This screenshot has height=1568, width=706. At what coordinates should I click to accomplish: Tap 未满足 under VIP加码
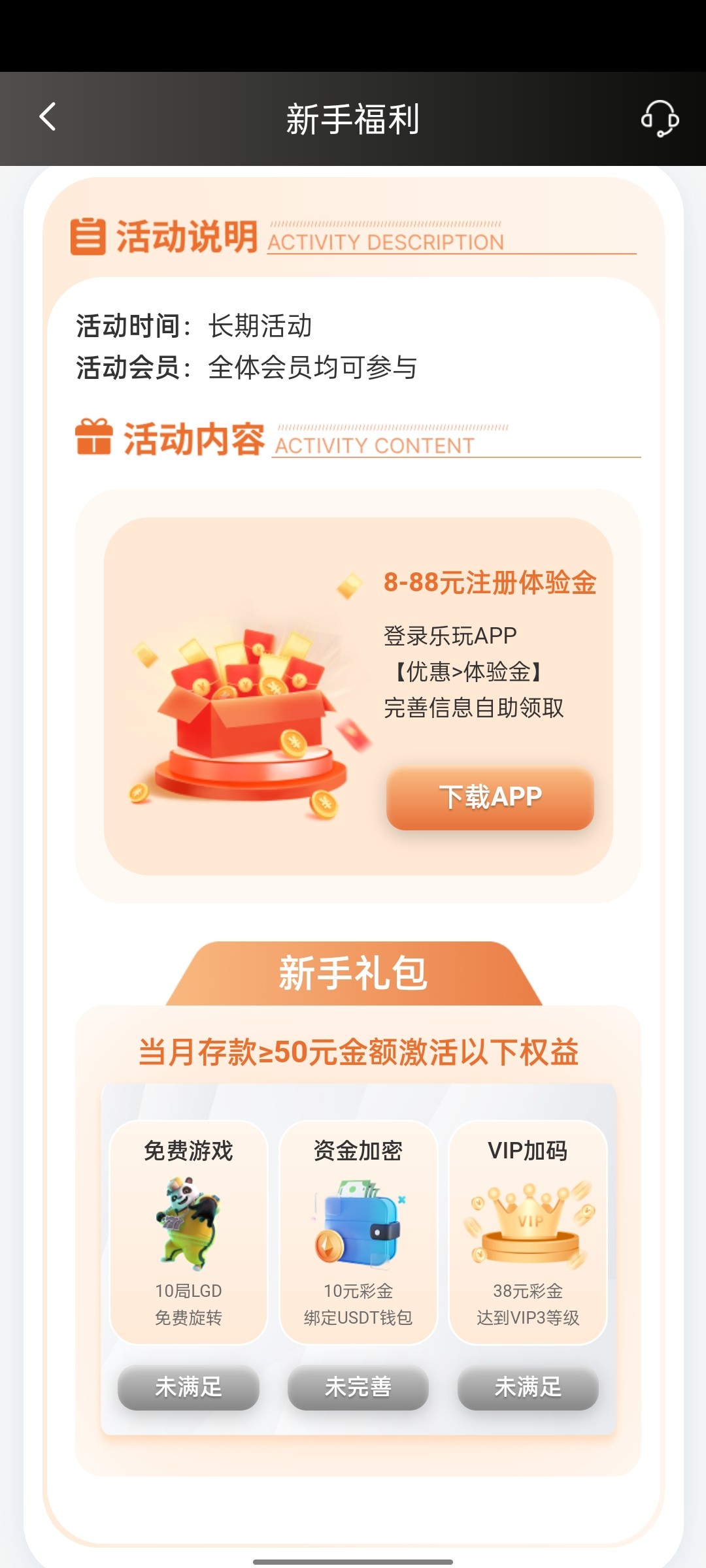click(528, 1387)
